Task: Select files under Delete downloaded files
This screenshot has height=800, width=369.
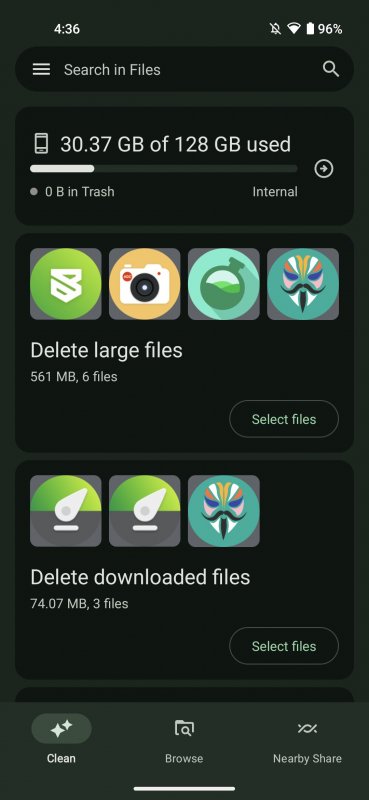Action: click(x=284, y=646)
